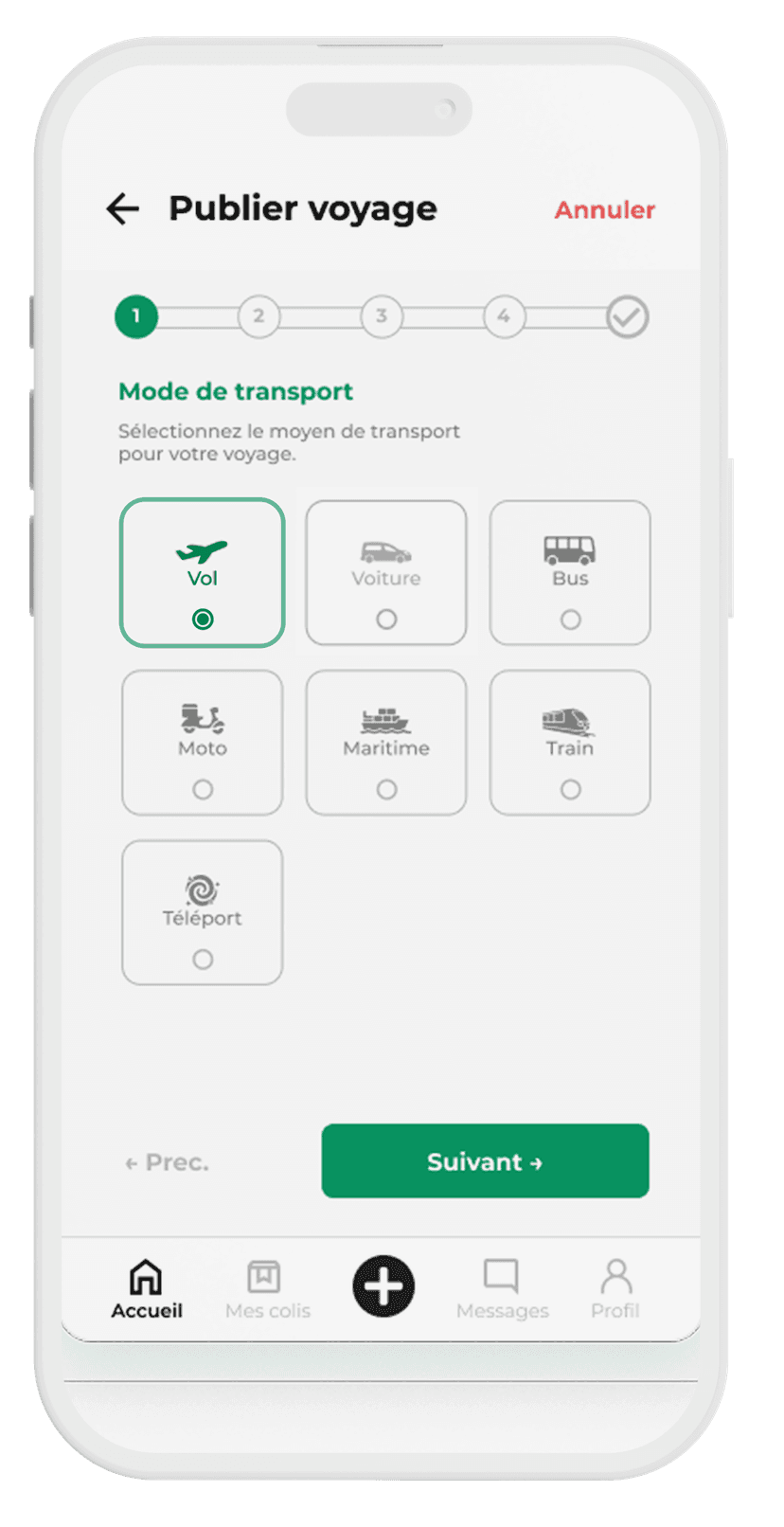
Task: Open the Messages tab
Action: click(502, 1289)
